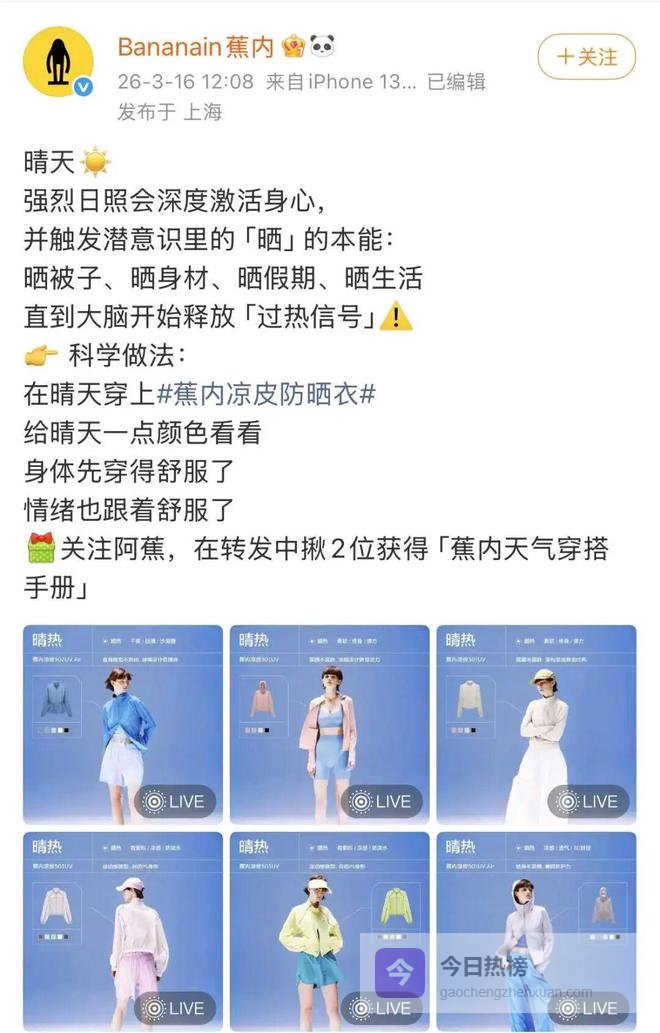View the photo with pink shorts and cap
Screen dimensions: 660x1033
click(123, 930)
